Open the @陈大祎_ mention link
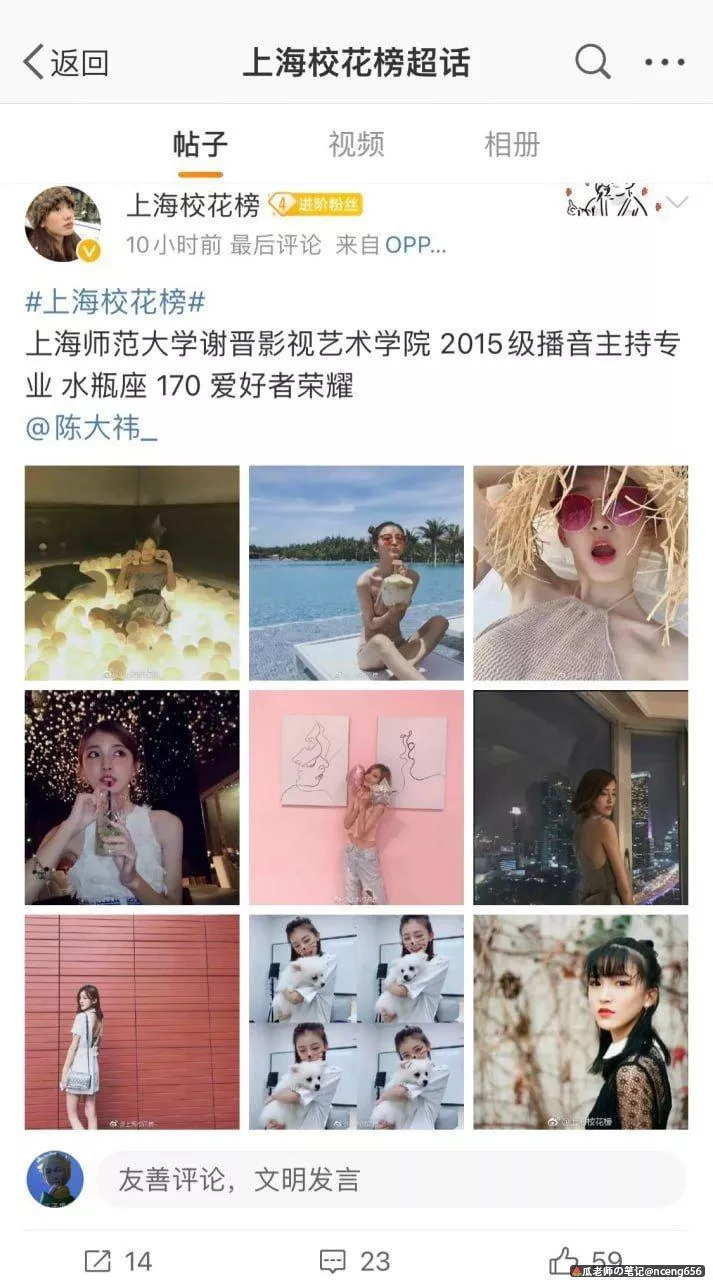This screenshot has width=713, height=1280. (x=91, y=428)
